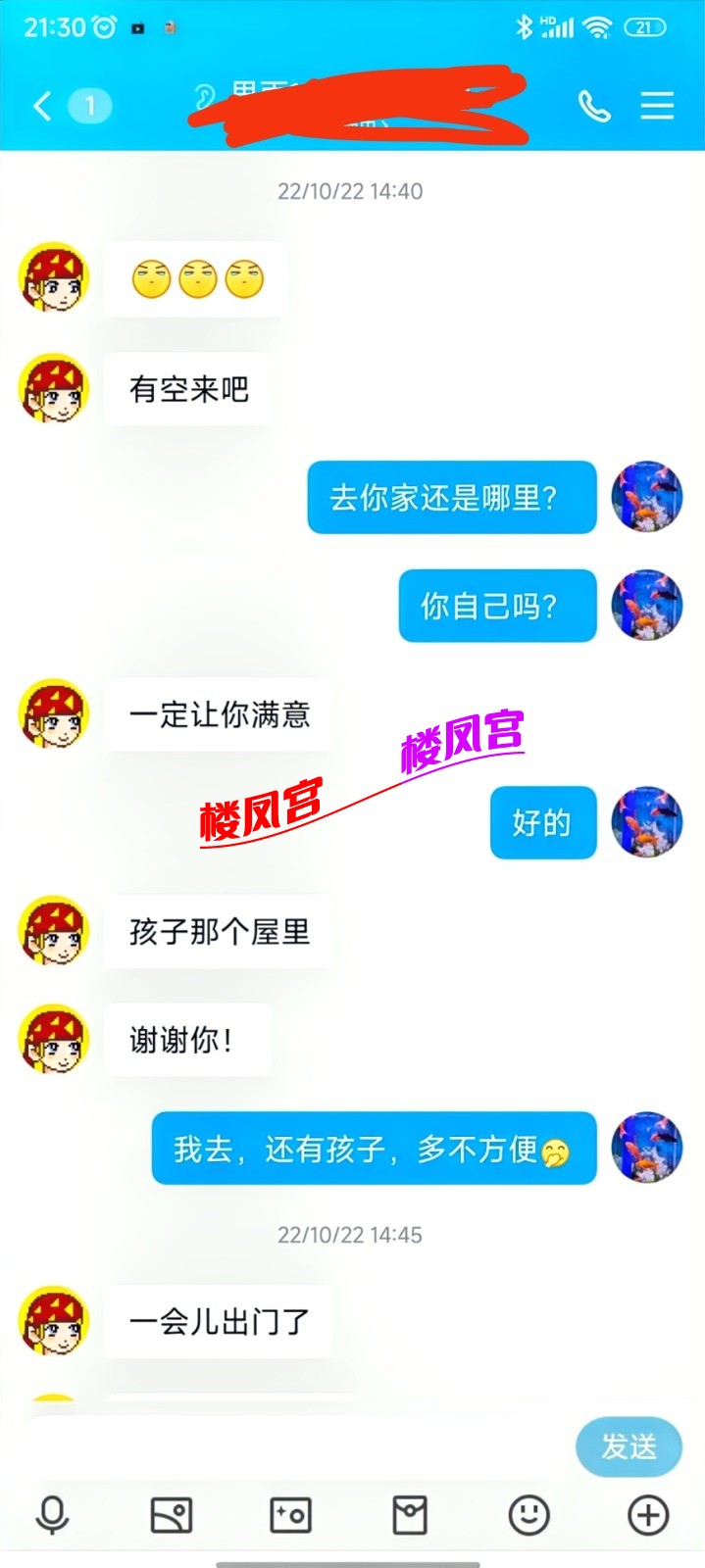Screen dimensions: 705x1568
Task: Open the chat settings menu
Action: coord(657,106)
